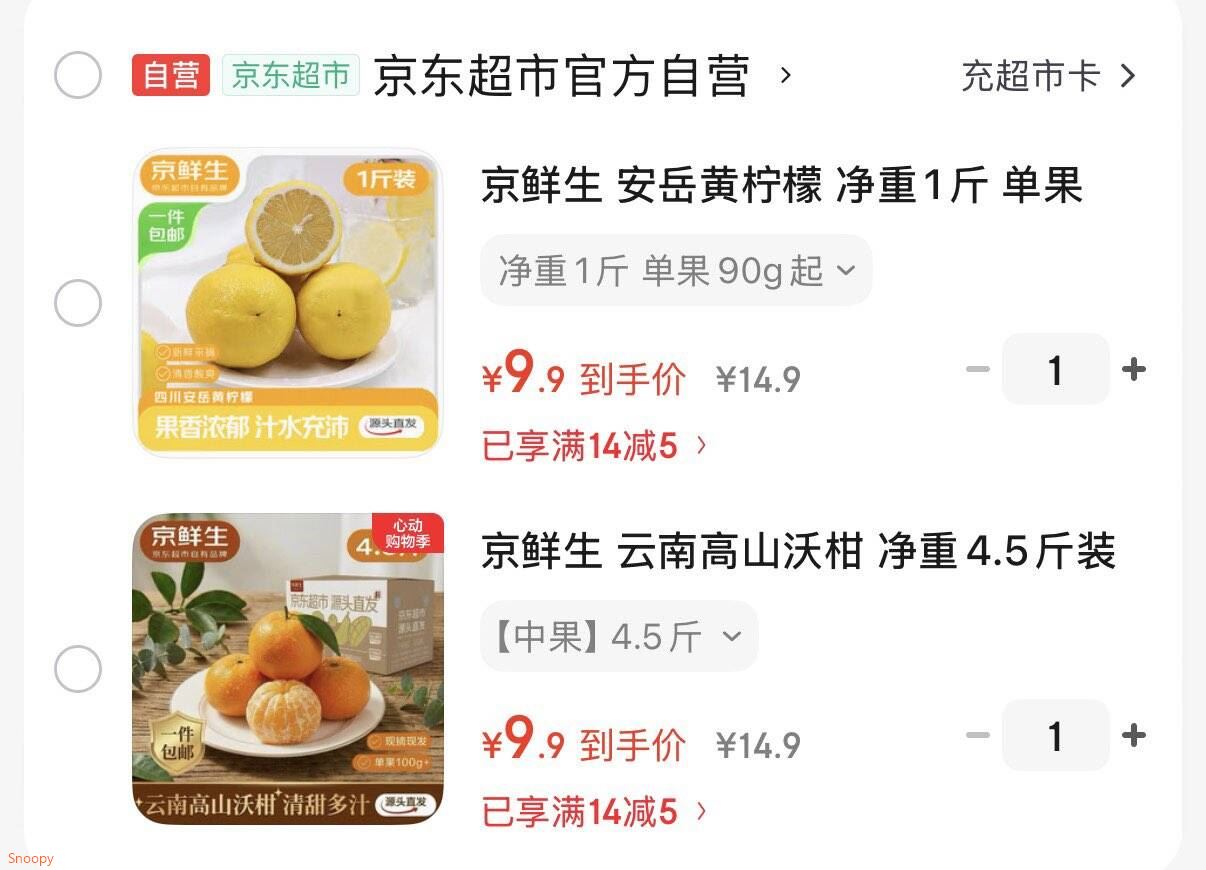Expand the 净重1斤 单果90g起 spec dropdown
The width and height of the screenshot is (1206, 870).
click(x=676, y=270)
